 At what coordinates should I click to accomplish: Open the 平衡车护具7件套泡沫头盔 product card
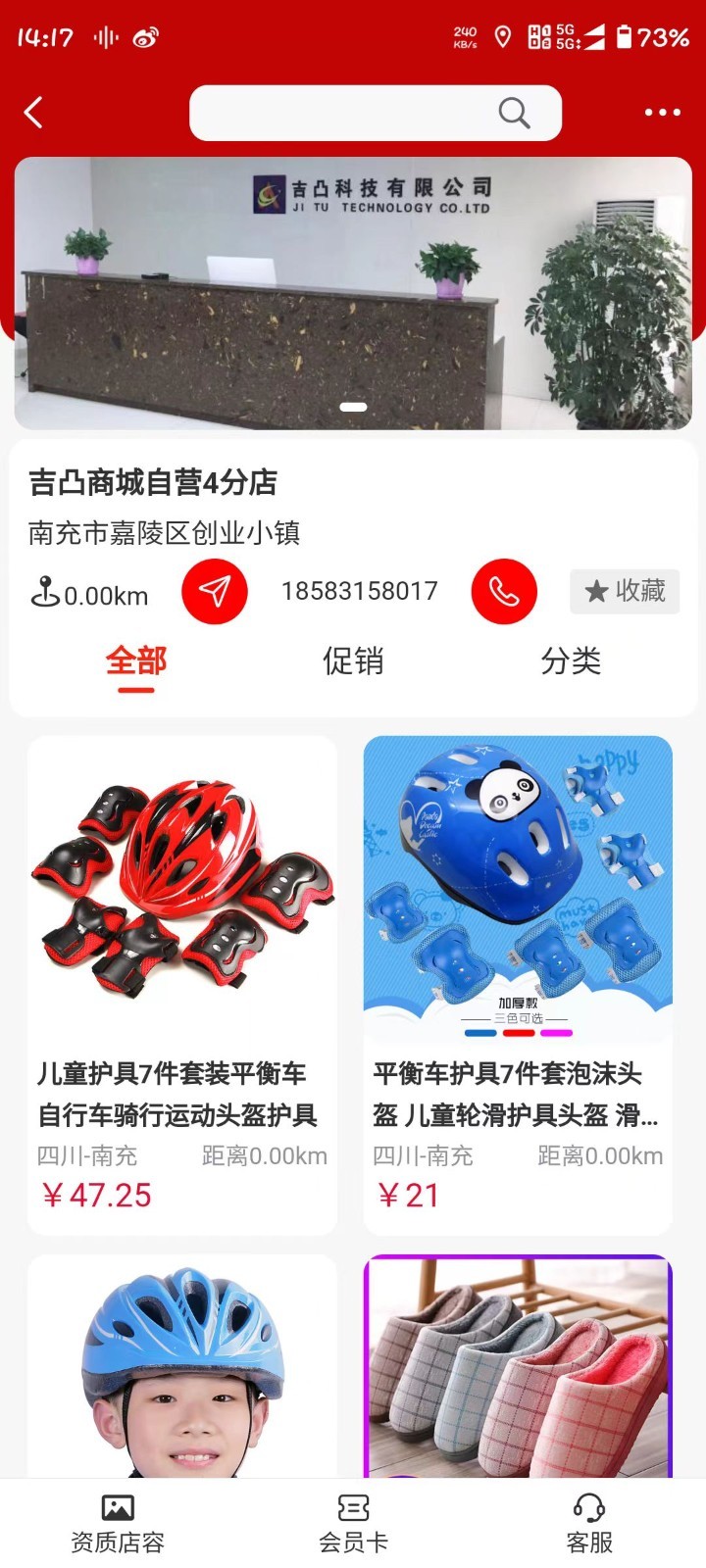click(518, 985)
